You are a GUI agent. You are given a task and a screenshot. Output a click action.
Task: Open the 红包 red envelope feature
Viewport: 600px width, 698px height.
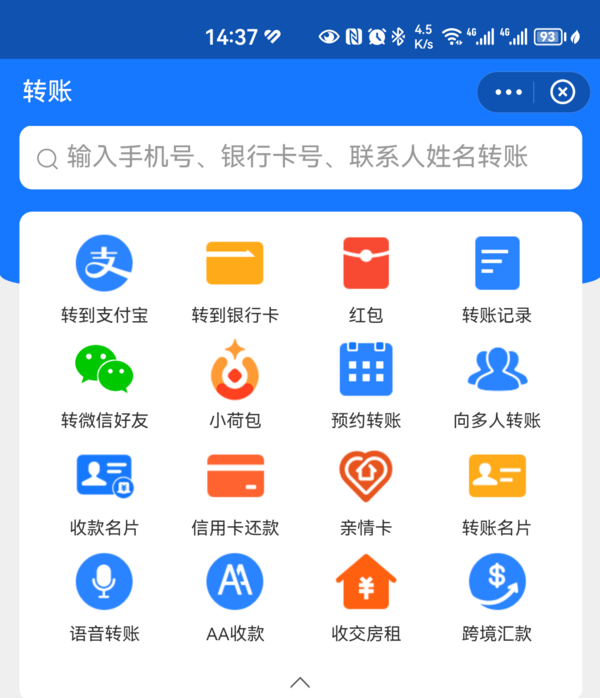click(366, 280)
